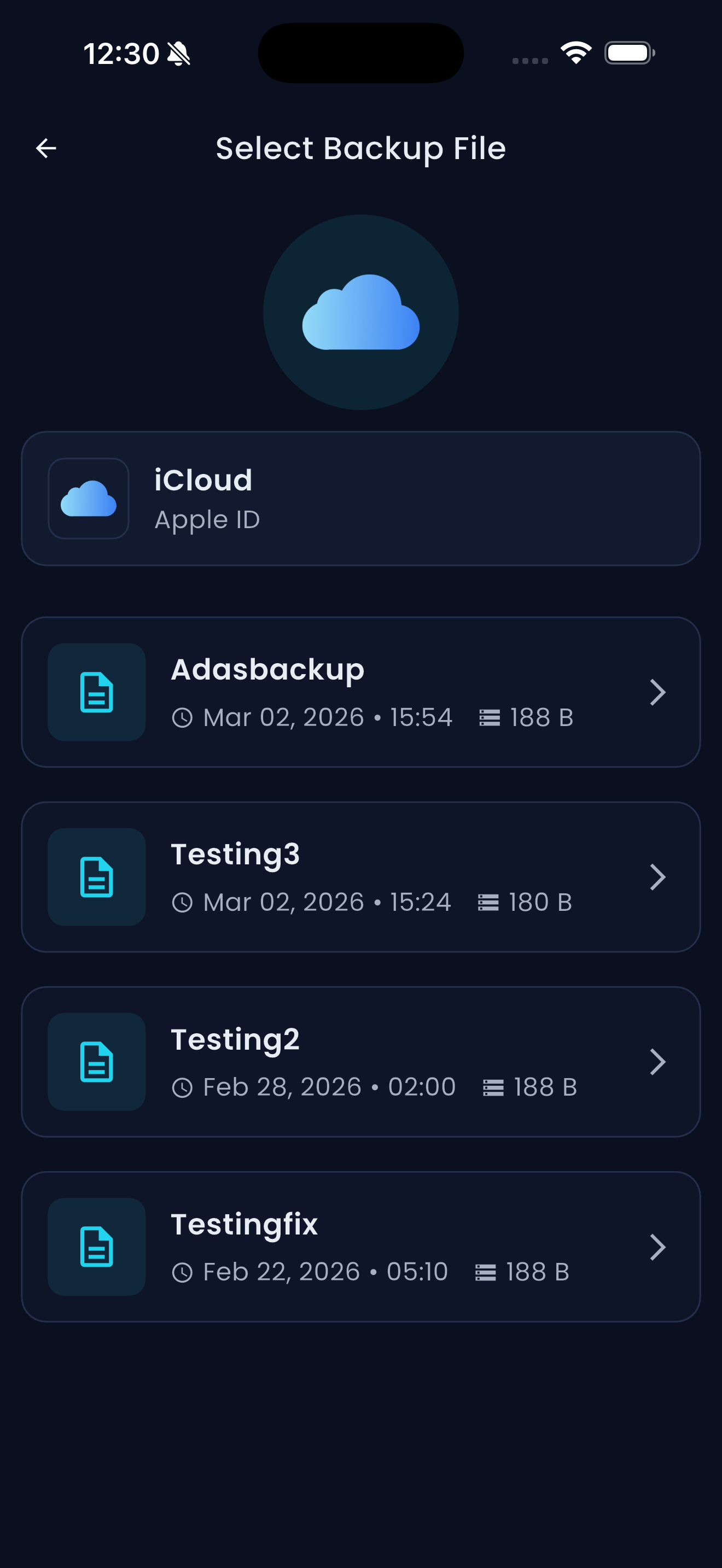Select the Testingfix backup file
The width and height of the screenshot is (722, 1568).
click(x=361, y=1246)
